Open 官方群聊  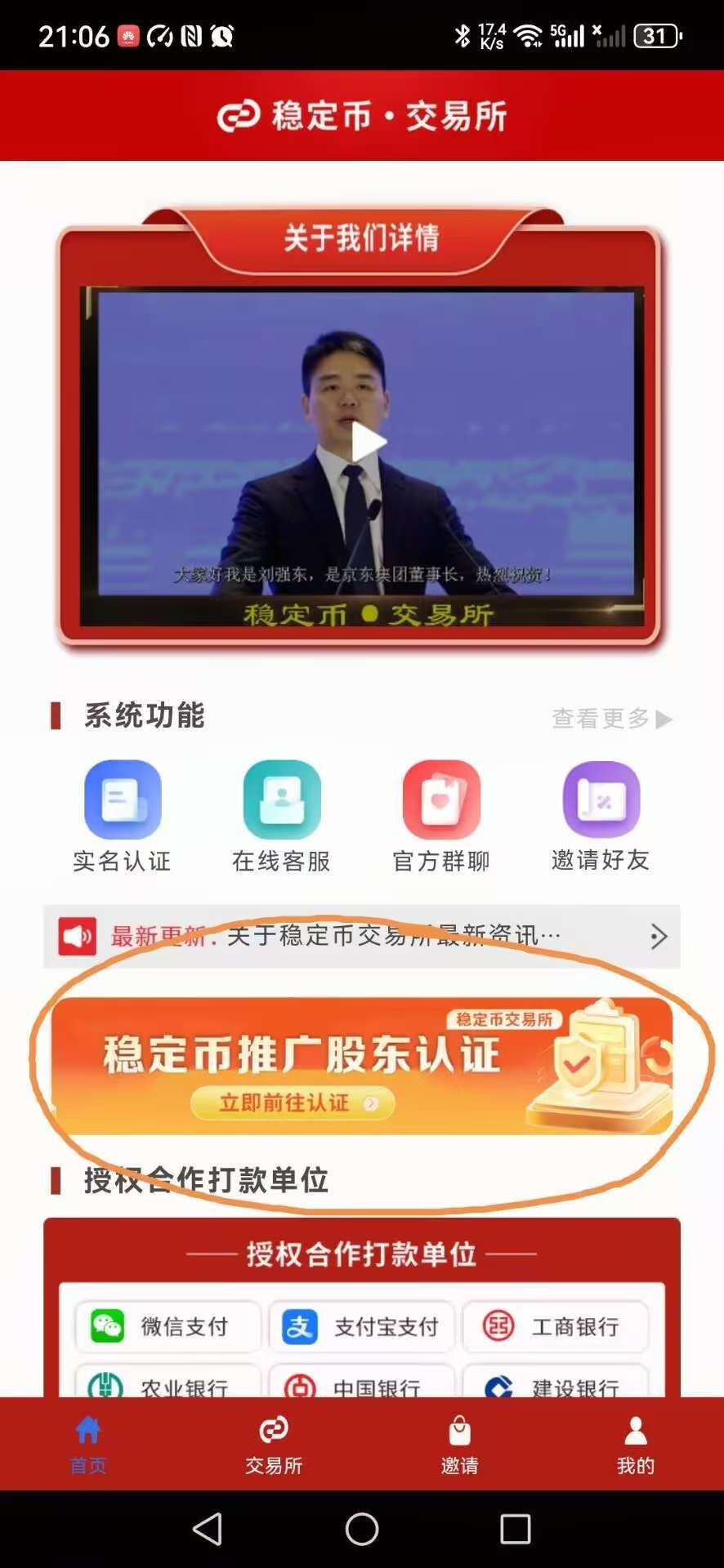click(441, 800)
